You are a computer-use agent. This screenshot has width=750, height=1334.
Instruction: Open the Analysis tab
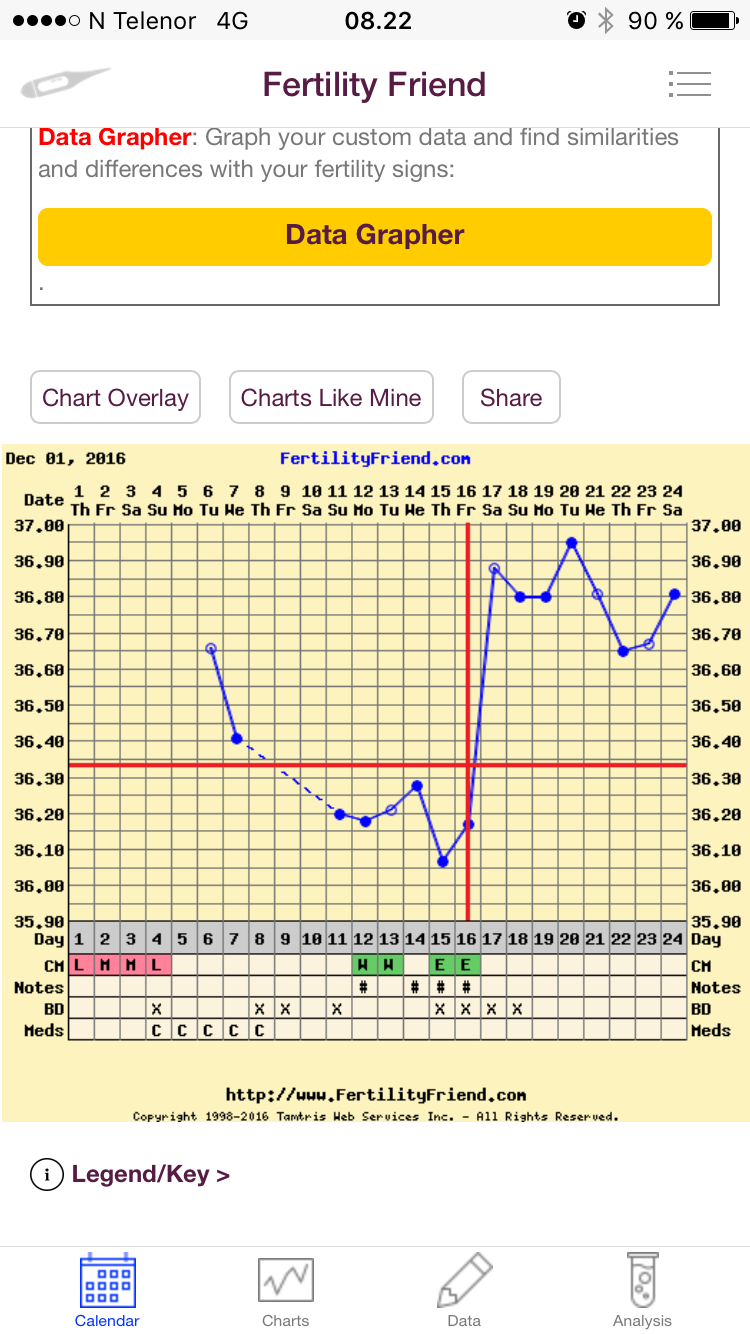point(642,1290)
